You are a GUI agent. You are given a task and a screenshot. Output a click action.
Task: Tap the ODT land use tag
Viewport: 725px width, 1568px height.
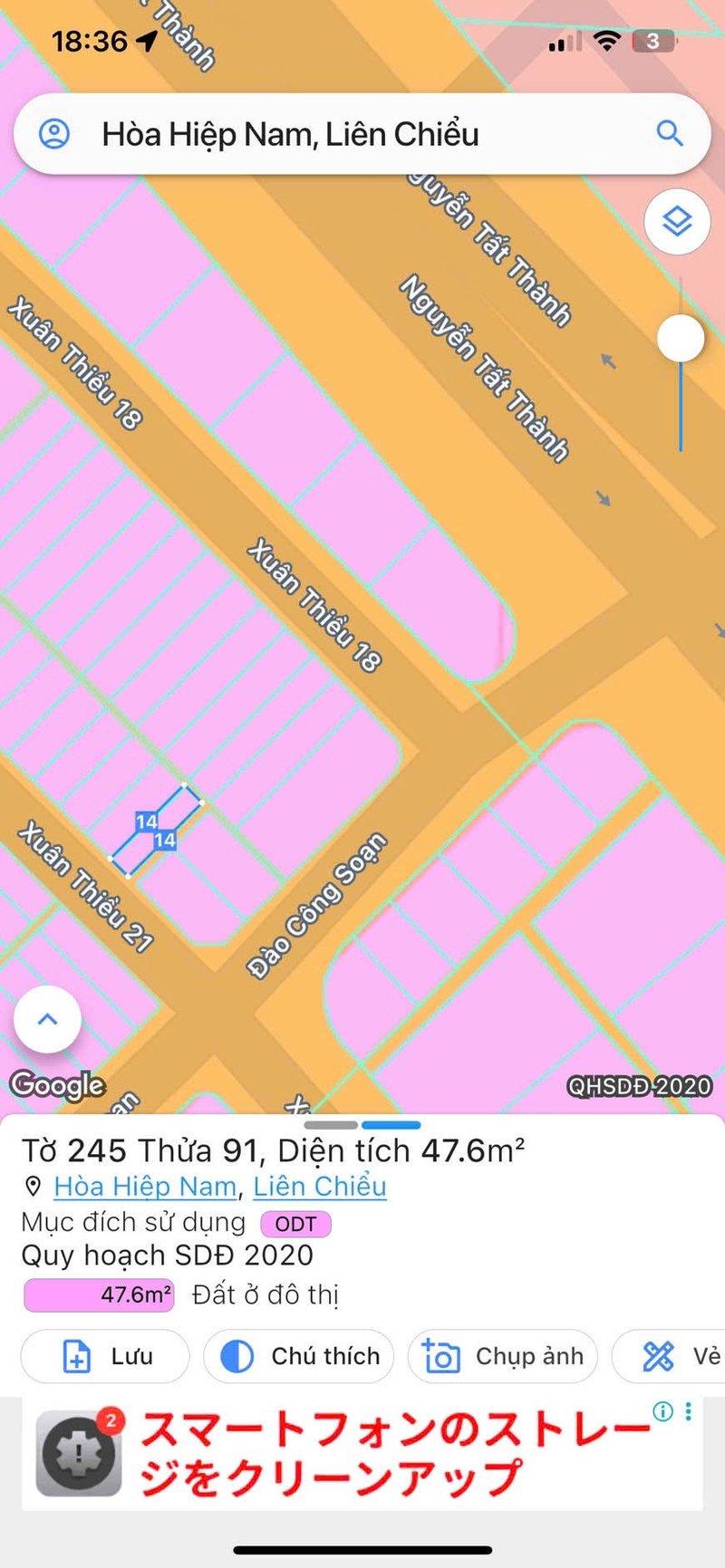pyautogui.click(x=295, y=1224)
